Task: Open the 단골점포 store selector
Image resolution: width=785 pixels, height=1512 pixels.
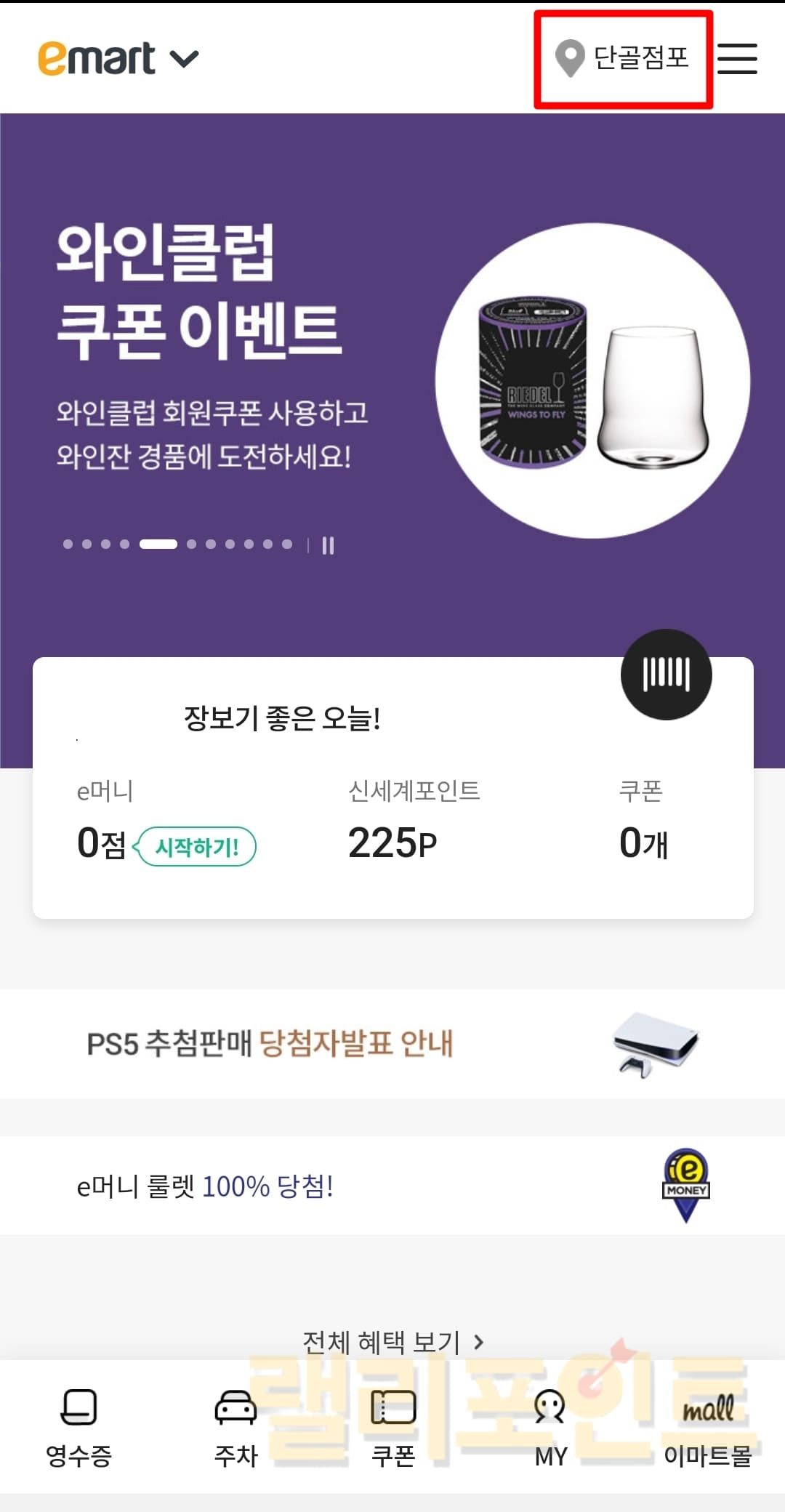Action: pos(623,58)
